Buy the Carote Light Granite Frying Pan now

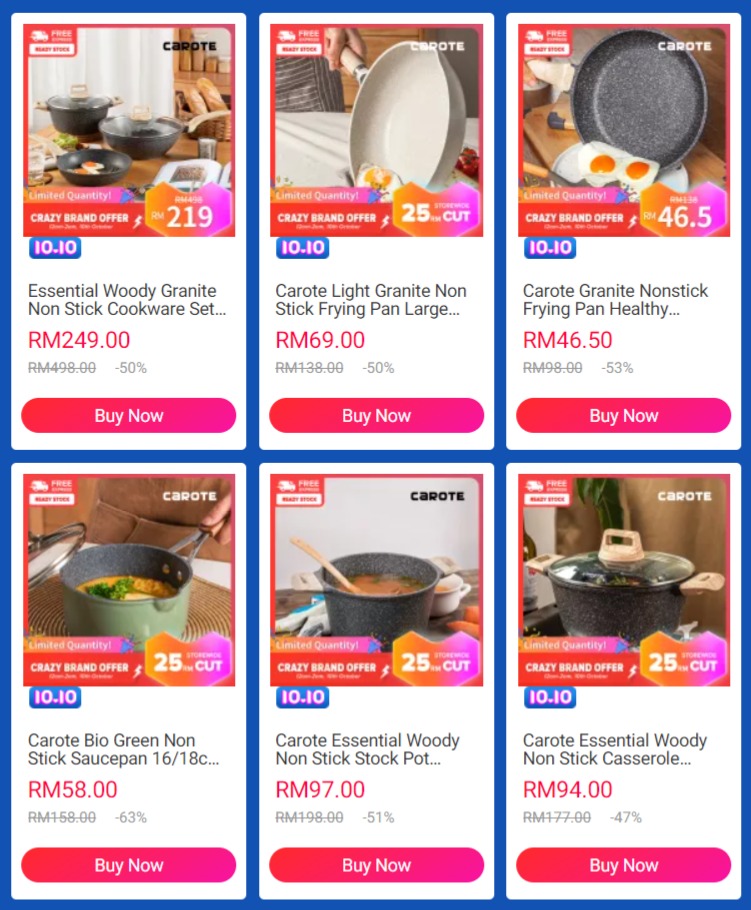(376, 415)
